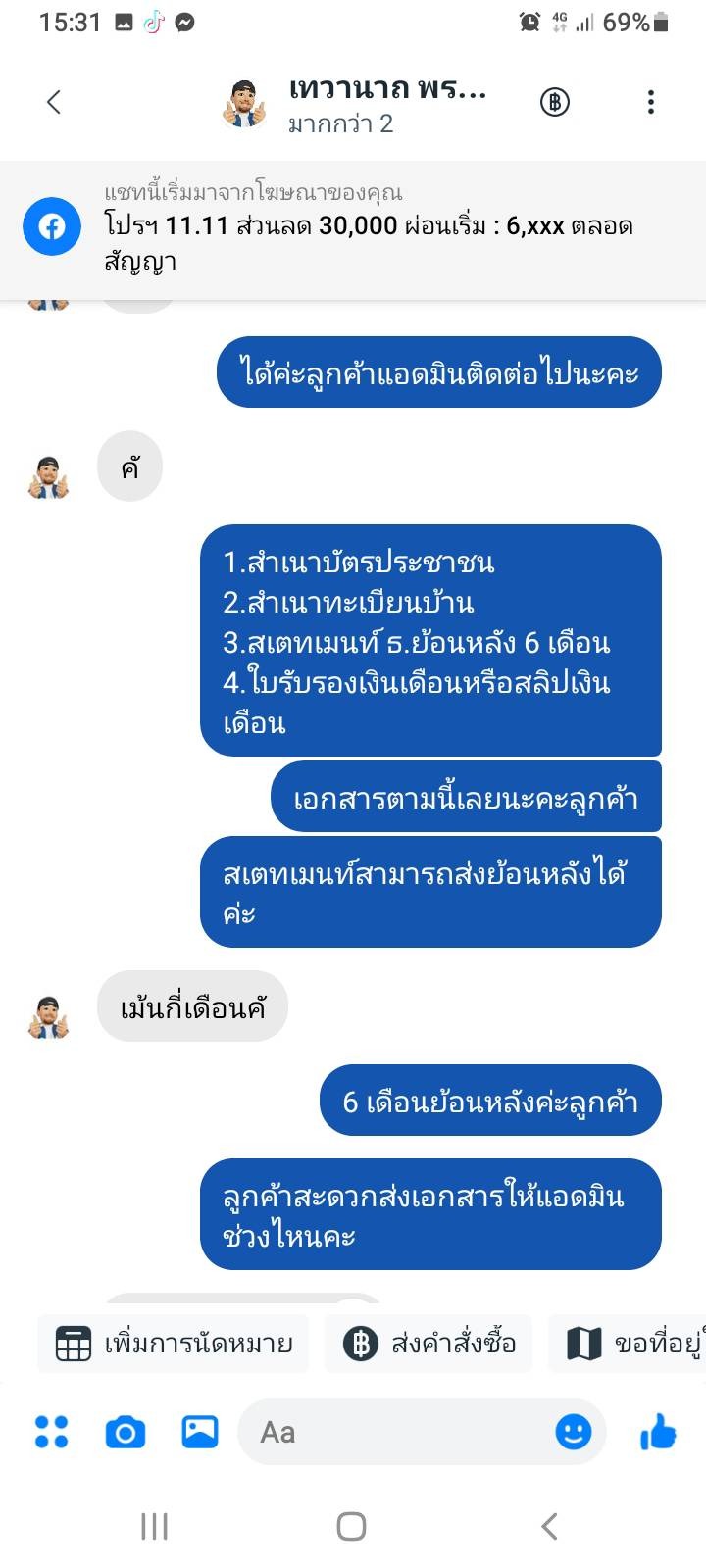
Task: Tap เพิ่มการนัดหมาย chip
Action: point(174,1344)
